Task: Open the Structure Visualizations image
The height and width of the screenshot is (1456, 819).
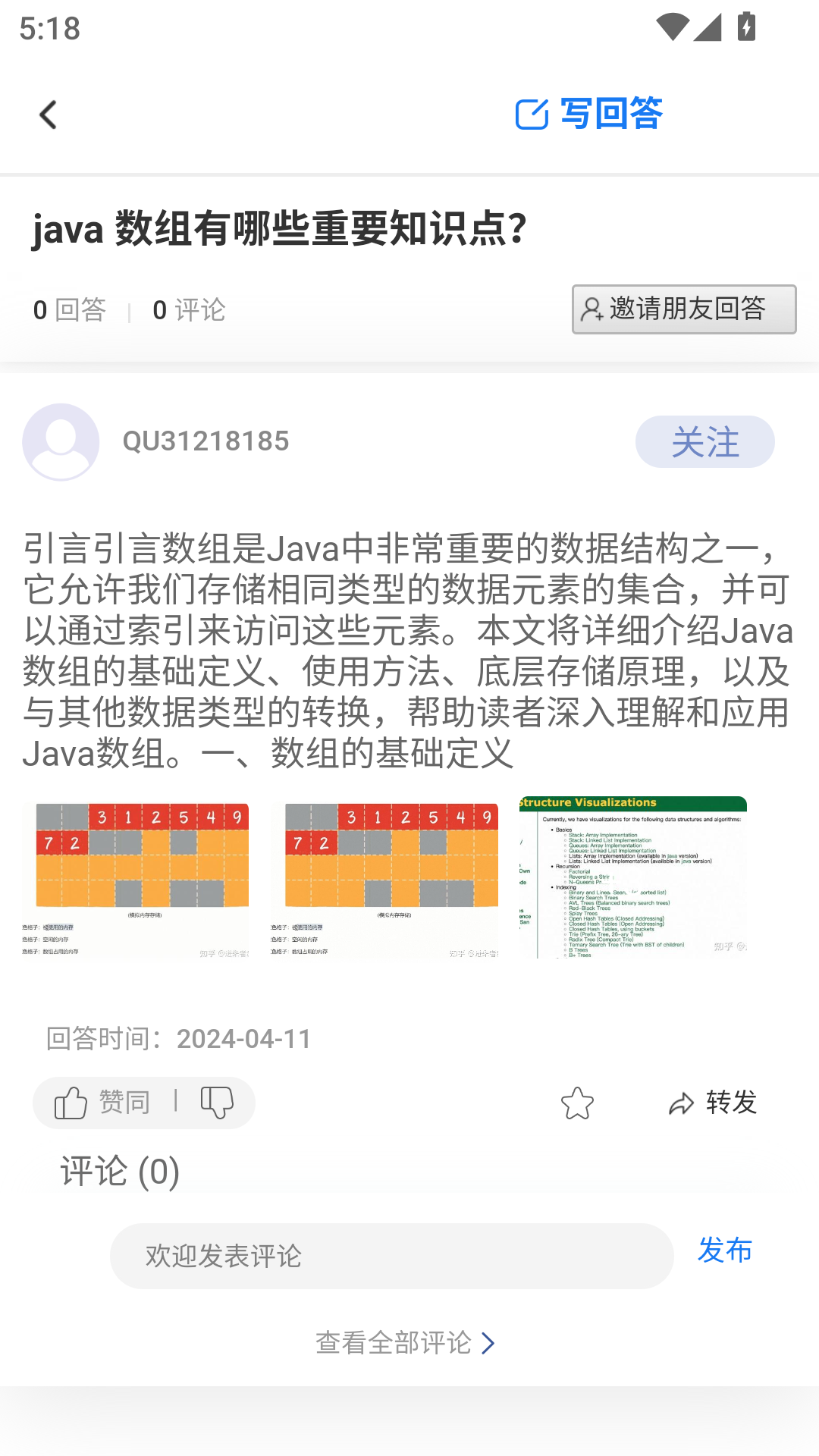Action: coord(633,877)
